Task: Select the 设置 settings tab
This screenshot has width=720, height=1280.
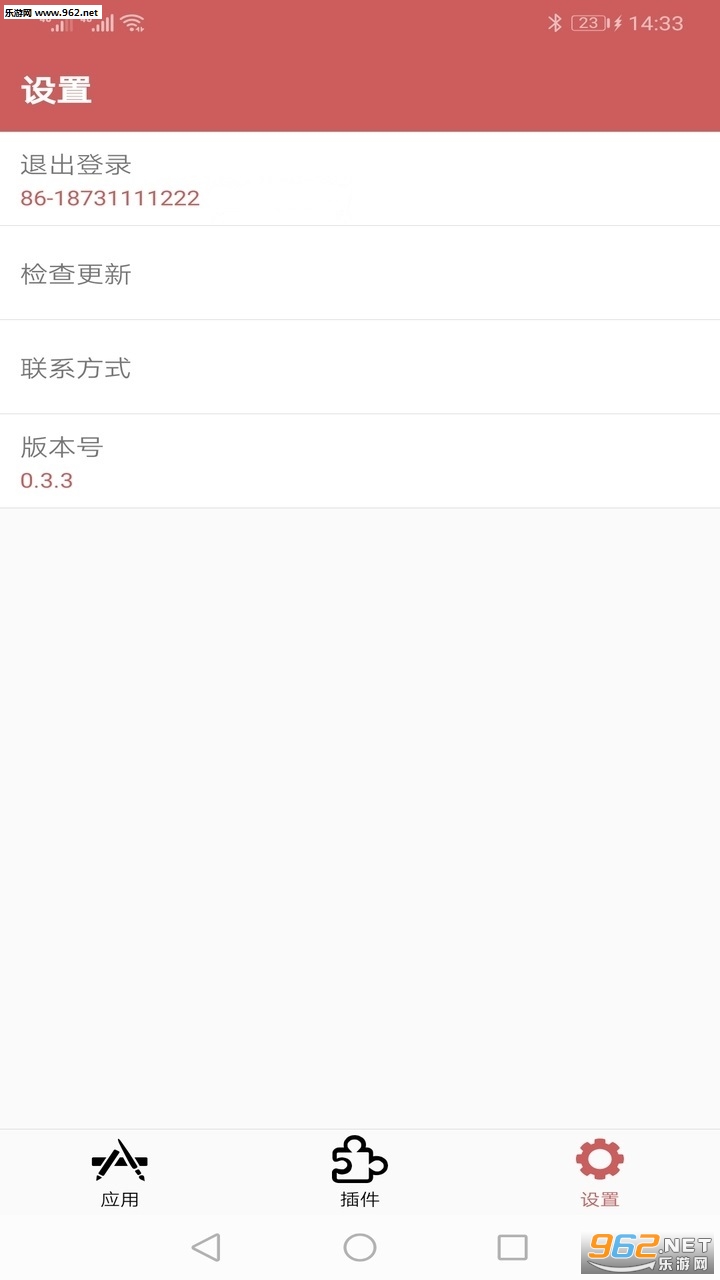Action: [599, 1172]
